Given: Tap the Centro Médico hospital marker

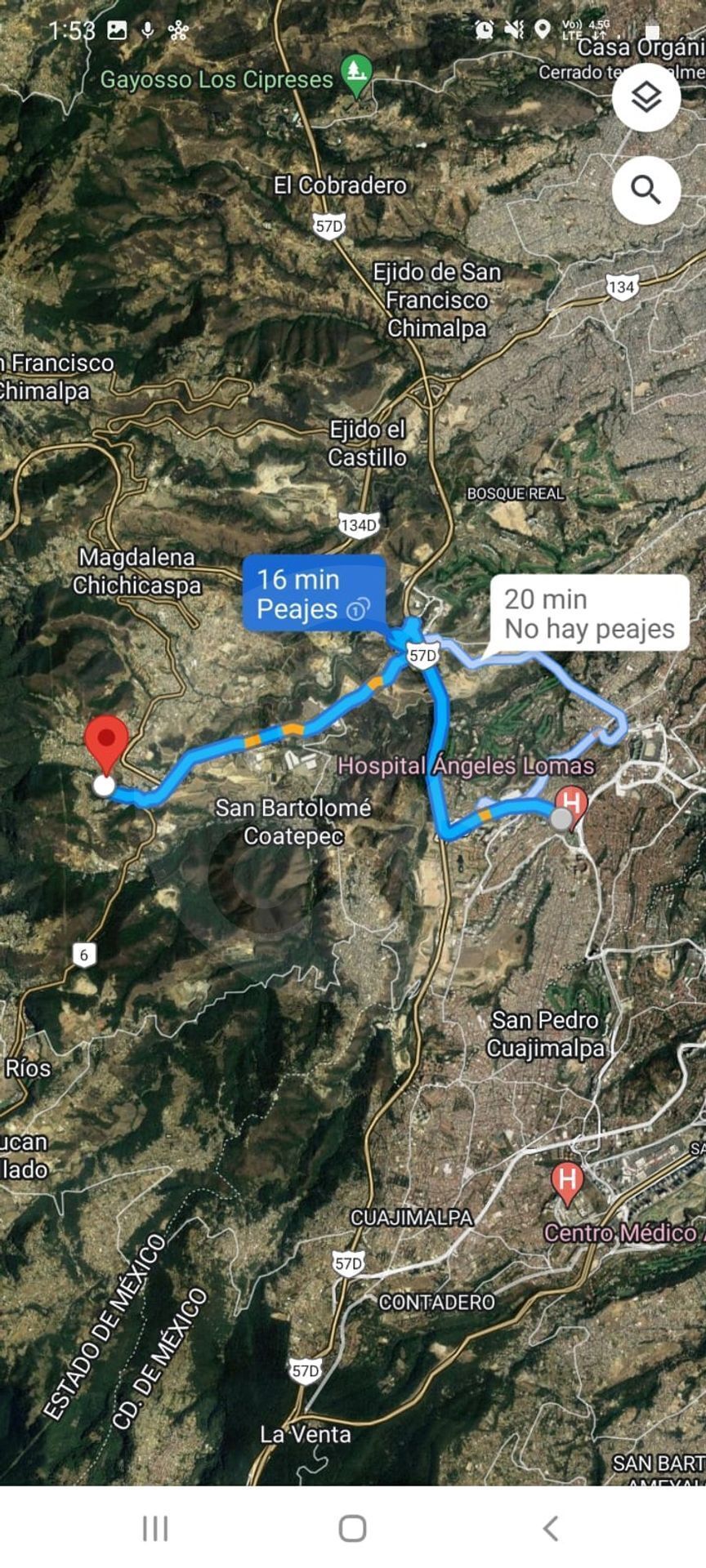Looking at the screenshot, I should click(568, 1179).
